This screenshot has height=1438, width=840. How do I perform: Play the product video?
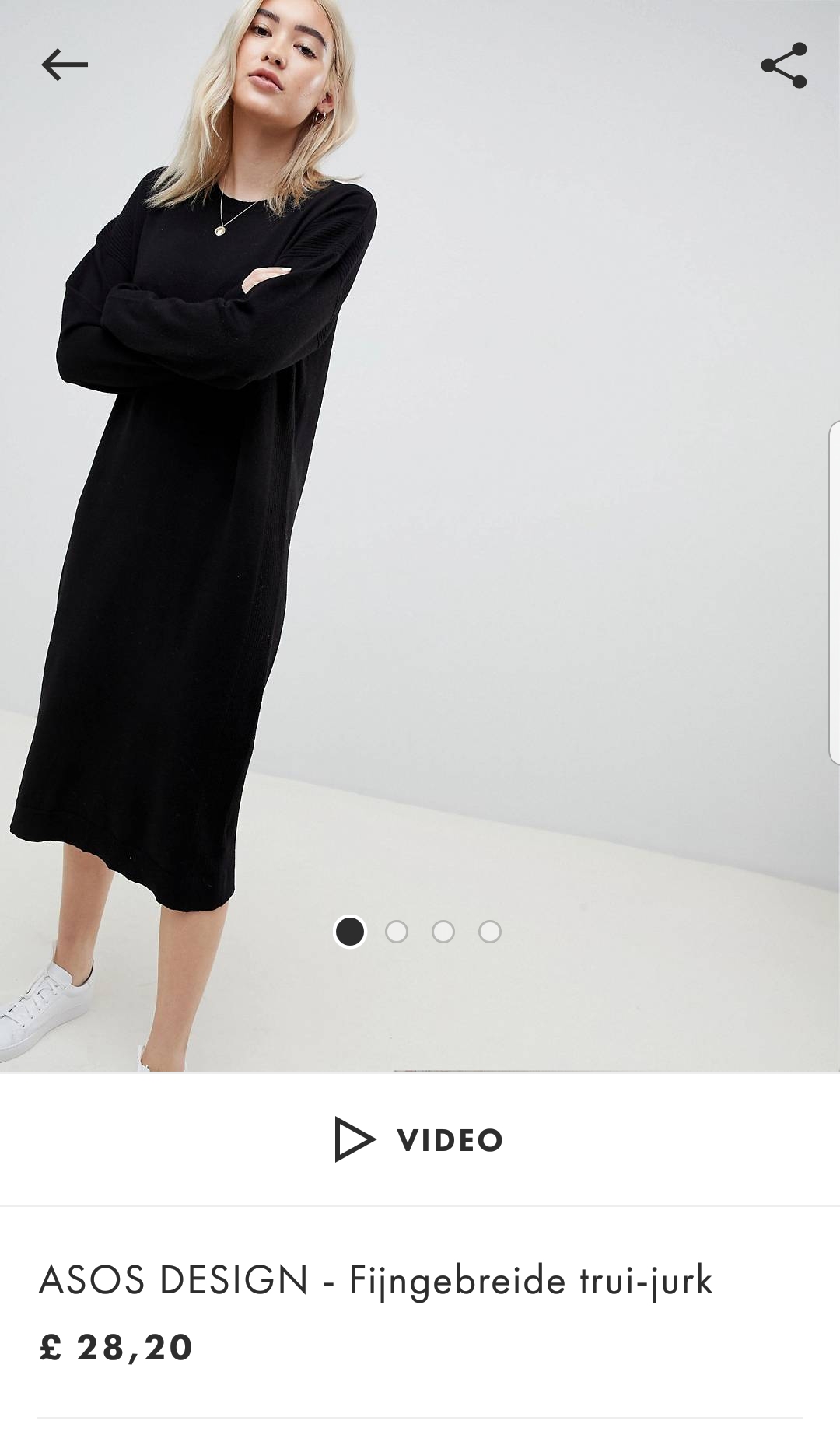[419, 1139]
